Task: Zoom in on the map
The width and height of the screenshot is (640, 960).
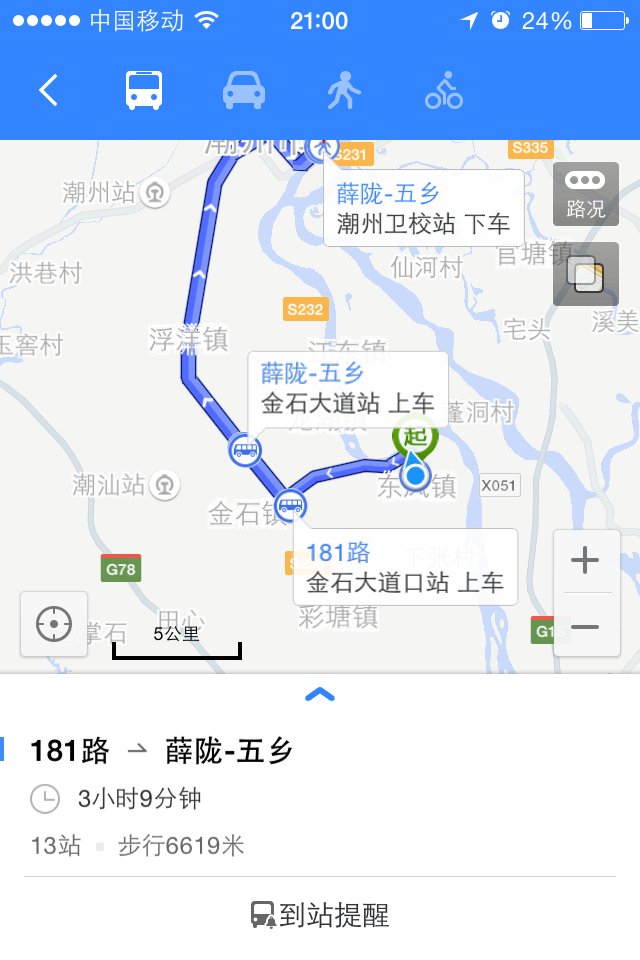Action: pyautogui.click(x=585, y=560)
